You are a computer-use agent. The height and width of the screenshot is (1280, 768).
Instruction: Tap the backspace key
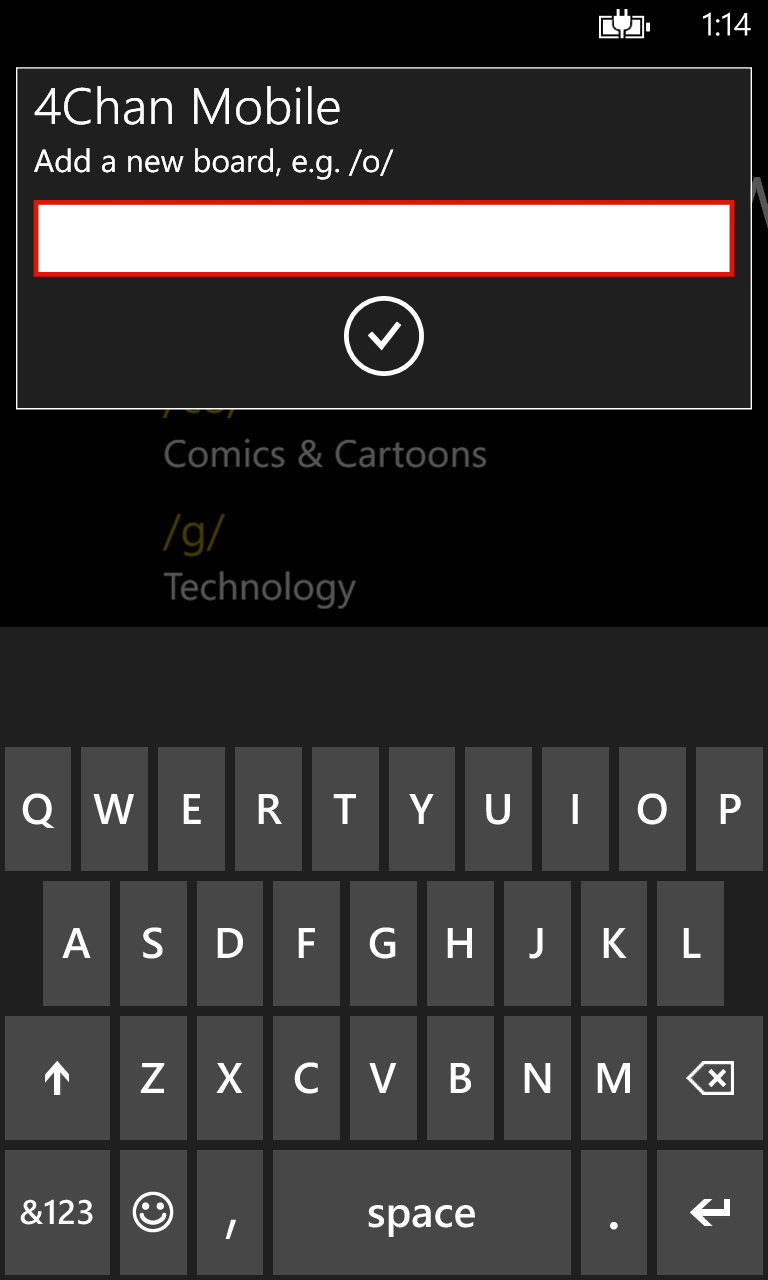click(x=710, y=1078)
